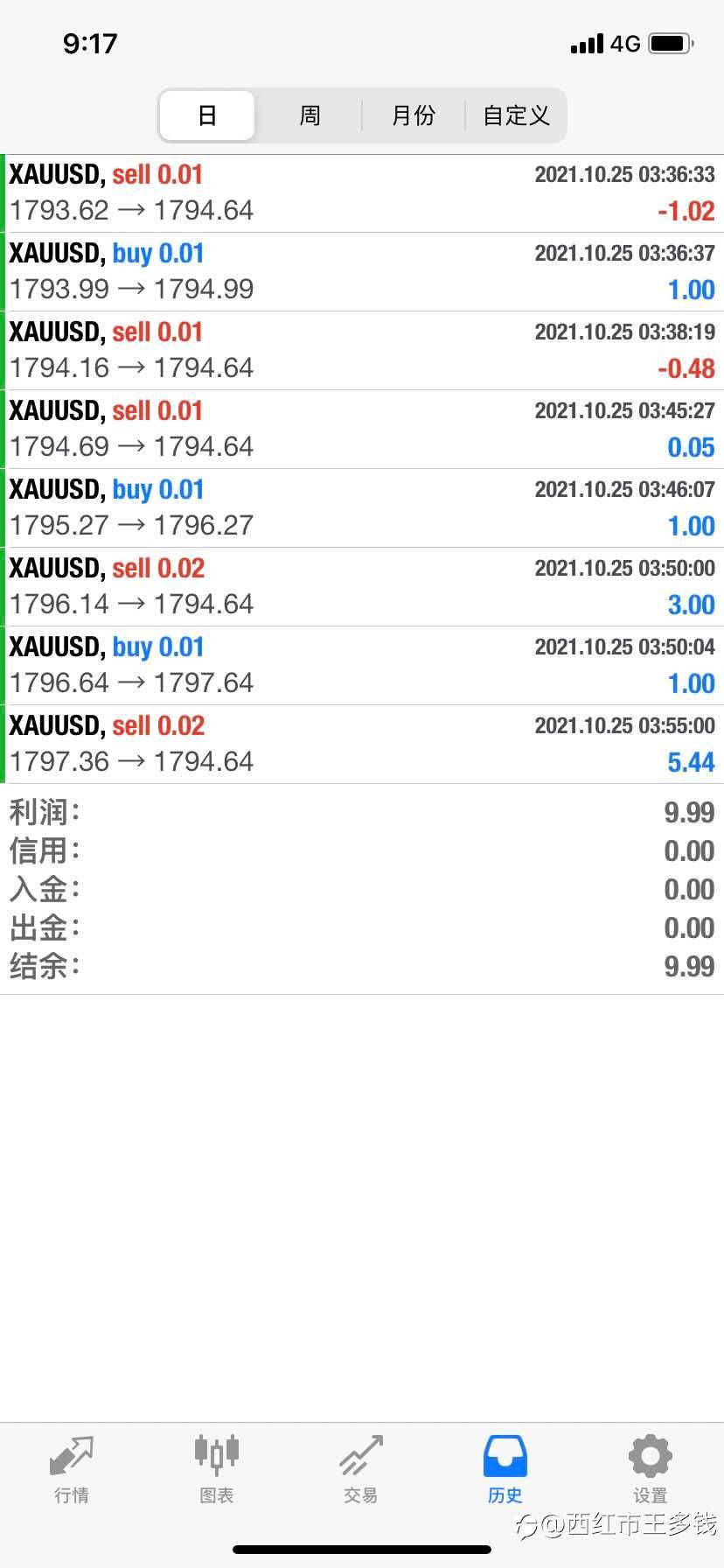Open the sell 0.01 trade at 03:36:33

362,193
